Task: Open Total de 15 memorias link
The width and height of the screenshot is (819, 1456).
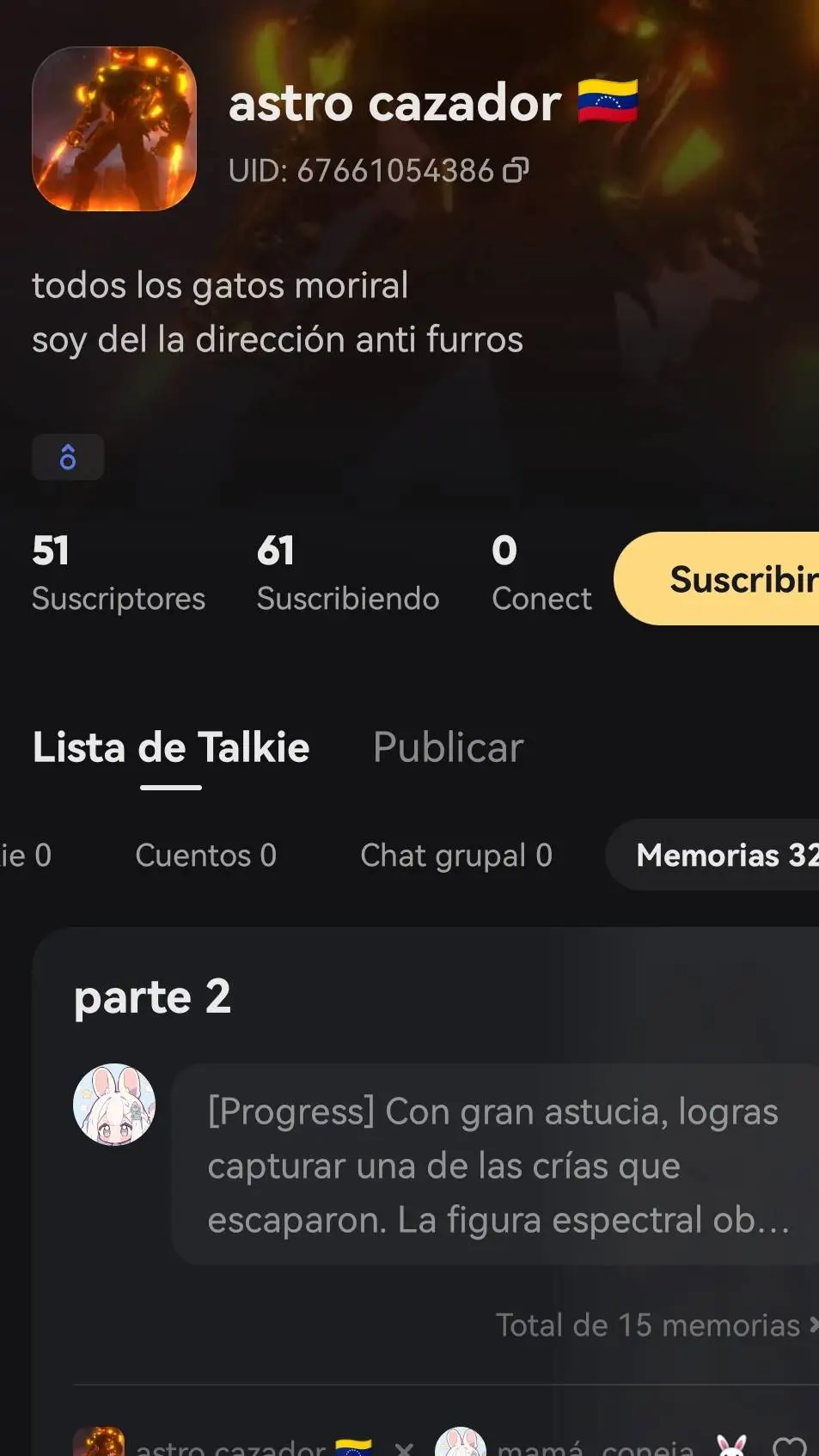Action: coord(657,1325)
